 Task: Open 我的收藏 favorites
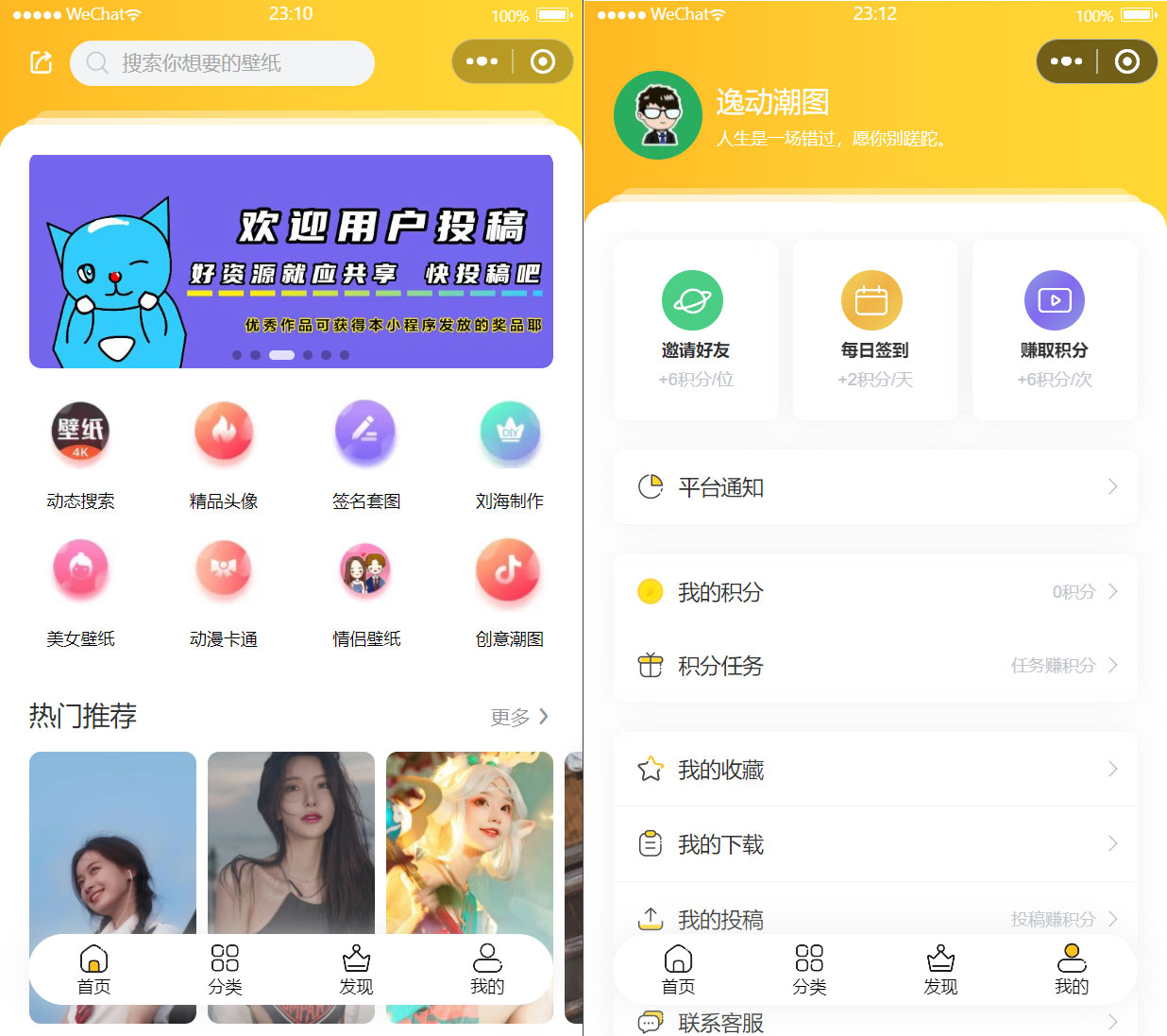pos(874,770)
